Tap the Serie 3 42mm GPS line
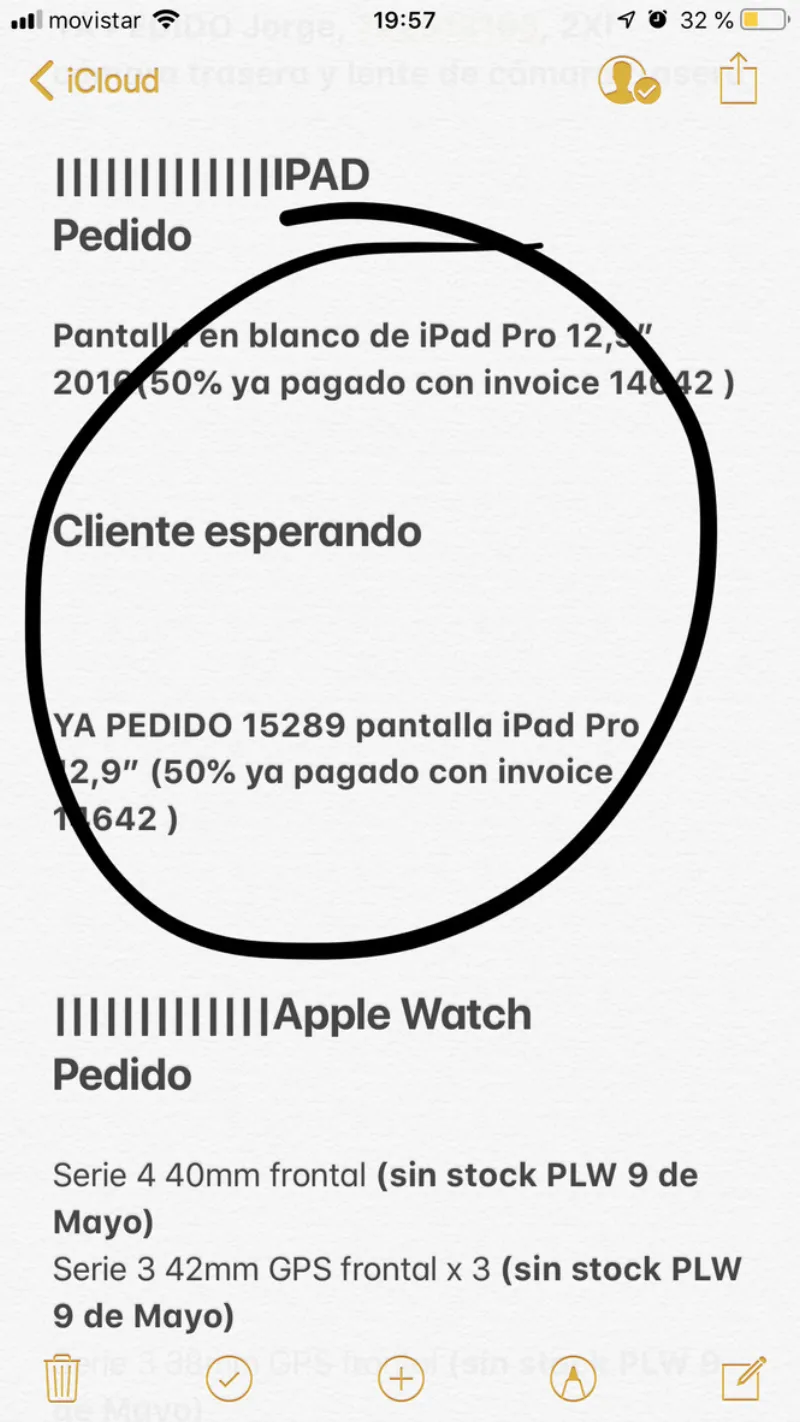800x1422 pixels. pyautogui.click(x=395, y=1268)
